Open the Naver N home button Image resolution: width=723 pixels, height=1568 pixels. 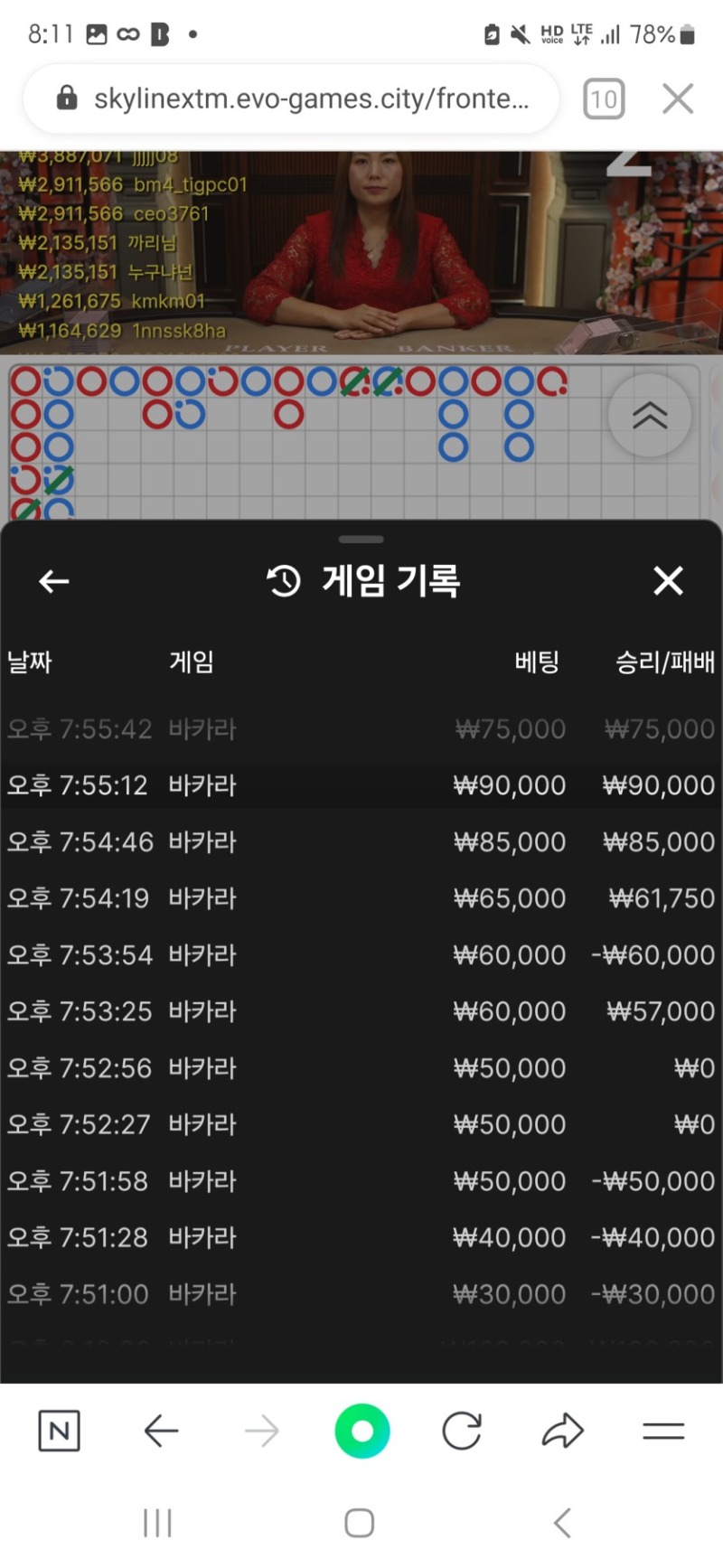coord(60,1431)
